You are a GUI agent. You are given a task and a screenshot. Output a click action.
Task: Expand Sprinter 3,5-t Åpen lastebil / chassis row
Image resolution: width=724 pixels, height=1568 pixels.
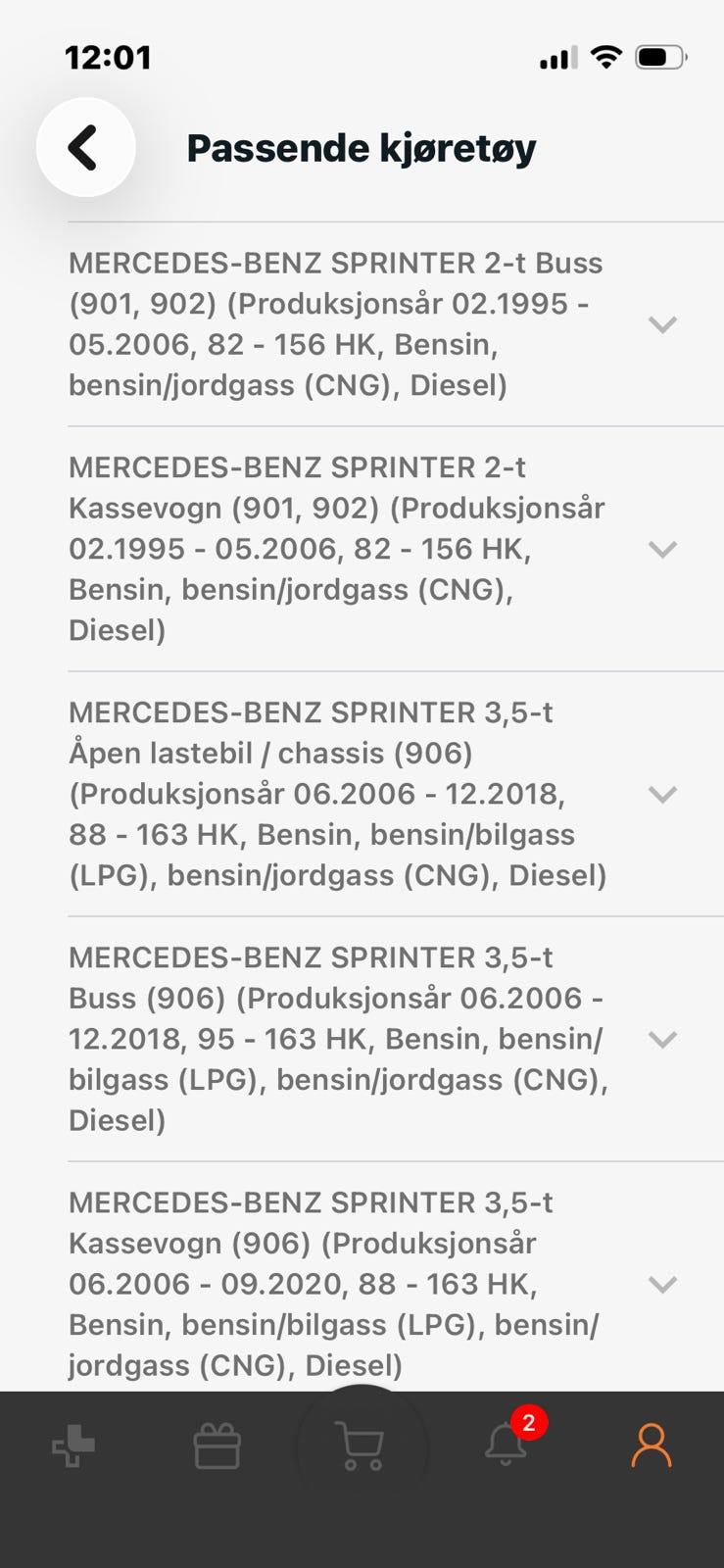point(662,794)
